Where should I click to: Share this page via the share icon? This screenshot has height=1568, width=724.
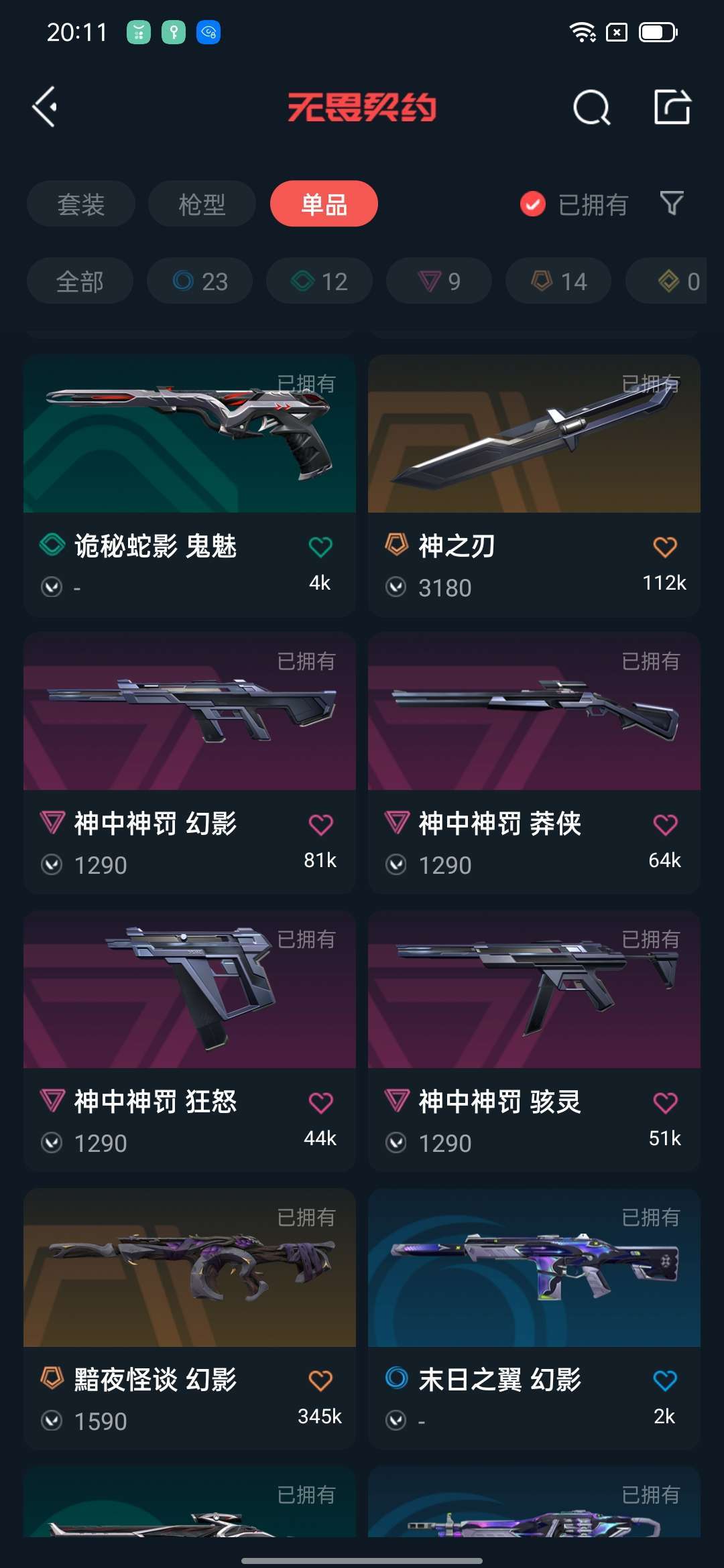[x=672, y=107]
